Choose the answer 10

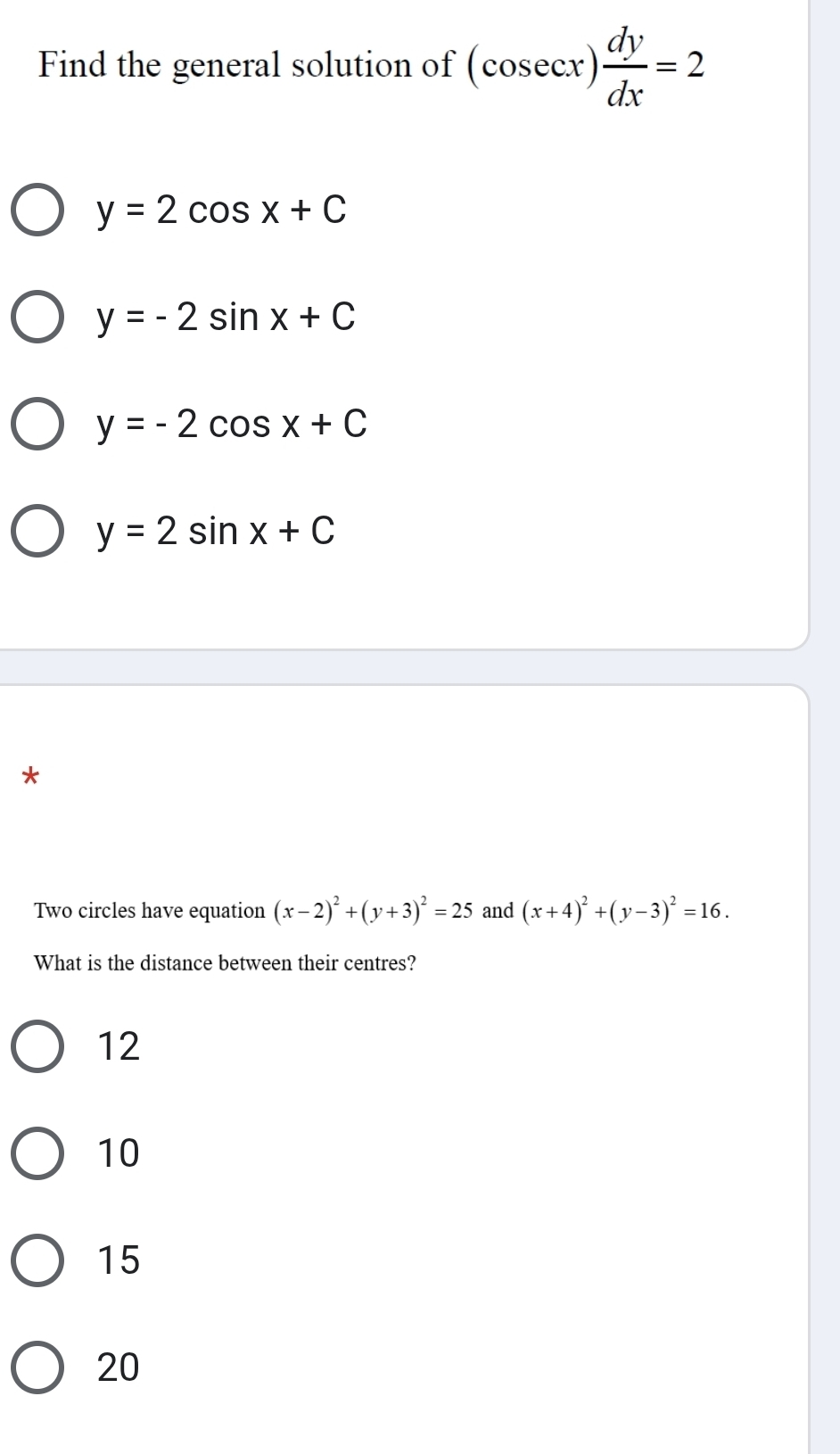(x=37, y=1153)
